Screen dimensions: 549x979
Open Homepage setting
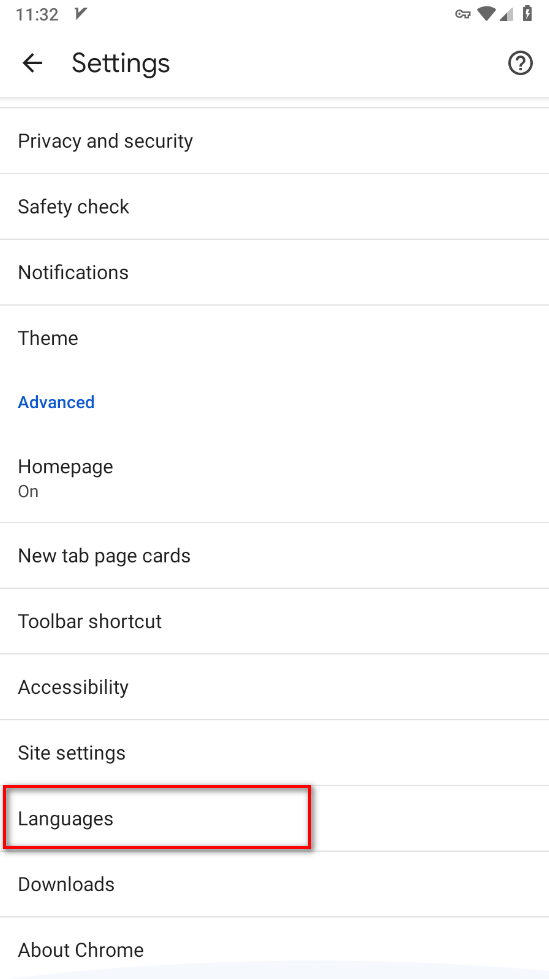click(274, 478)
